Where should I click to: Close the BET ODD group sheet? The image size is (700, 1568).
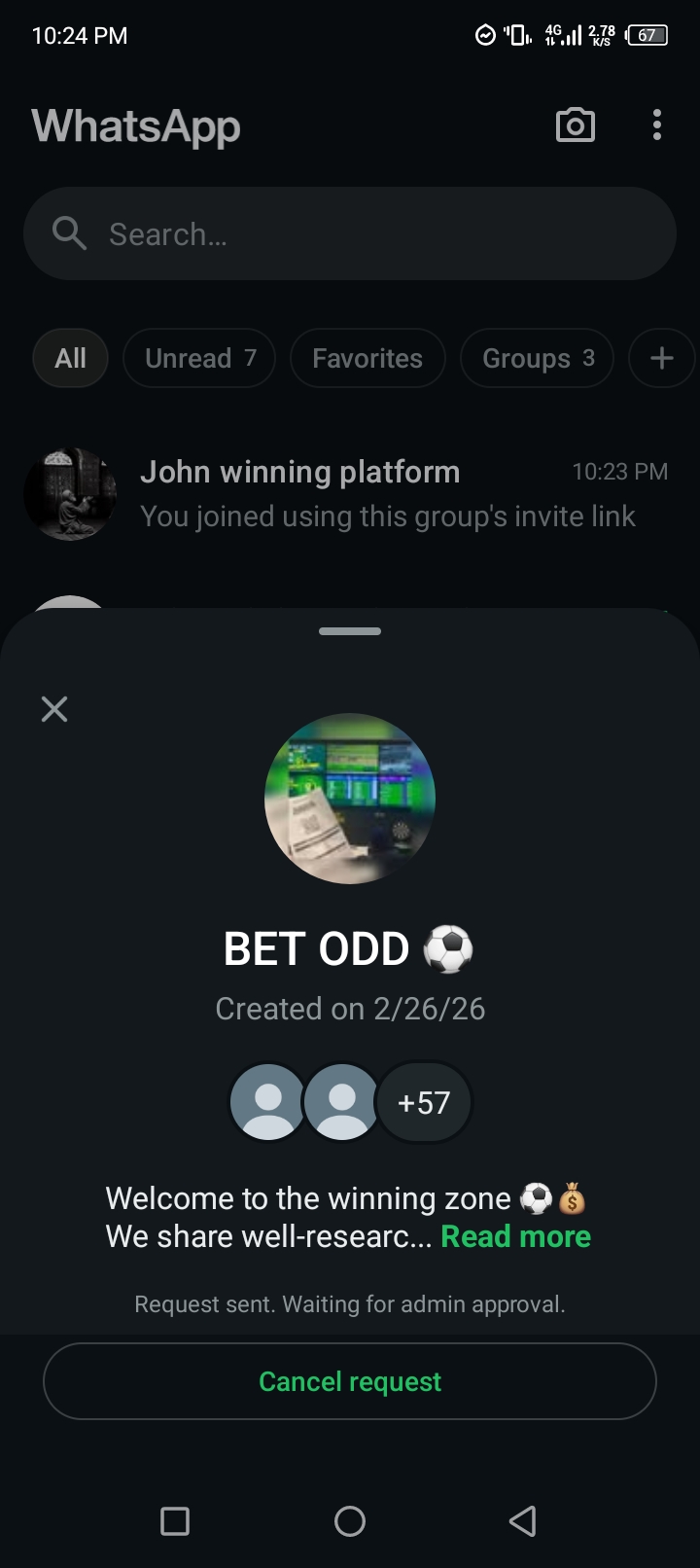point(54,709)
